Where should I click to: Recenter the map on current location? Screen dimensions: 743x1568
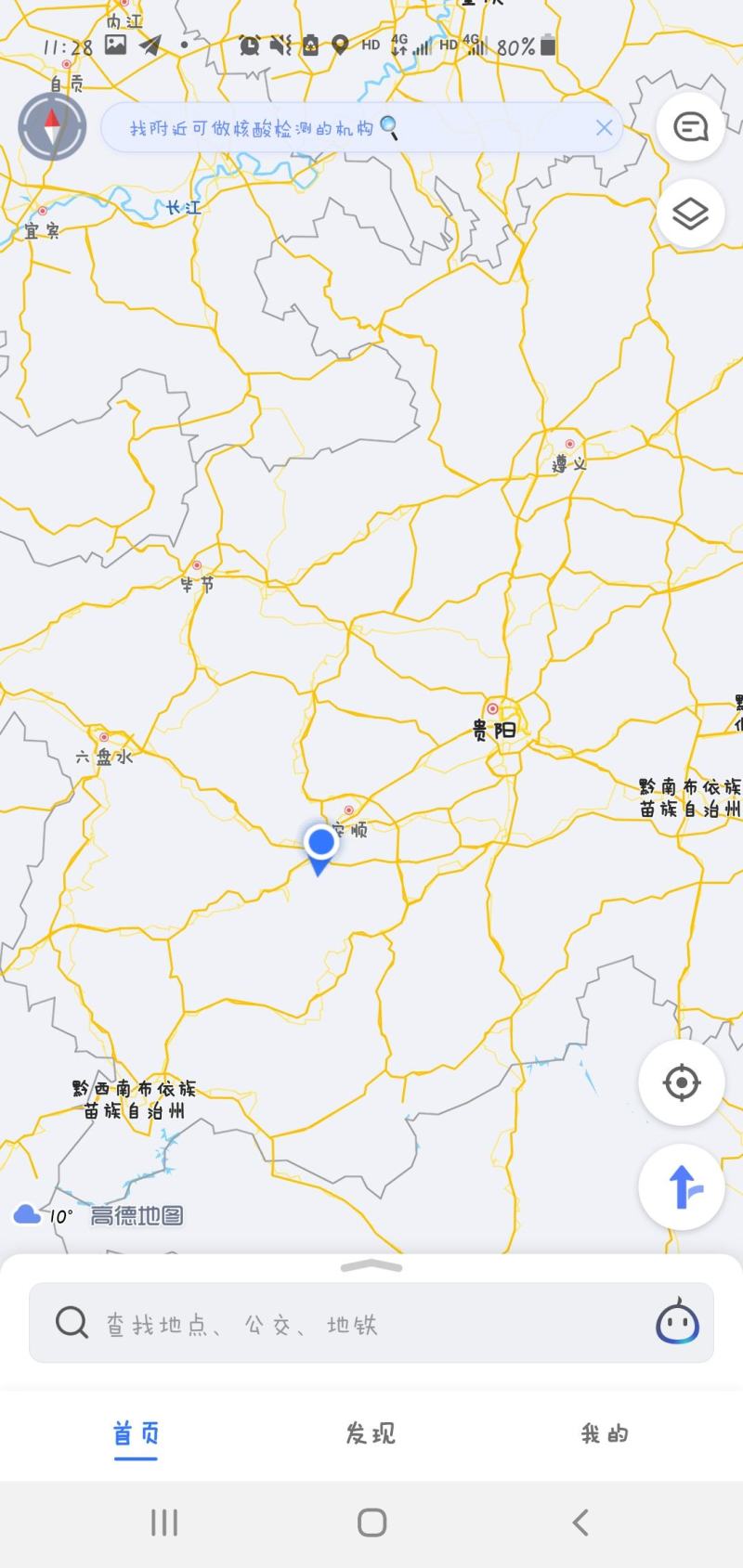681,1082
